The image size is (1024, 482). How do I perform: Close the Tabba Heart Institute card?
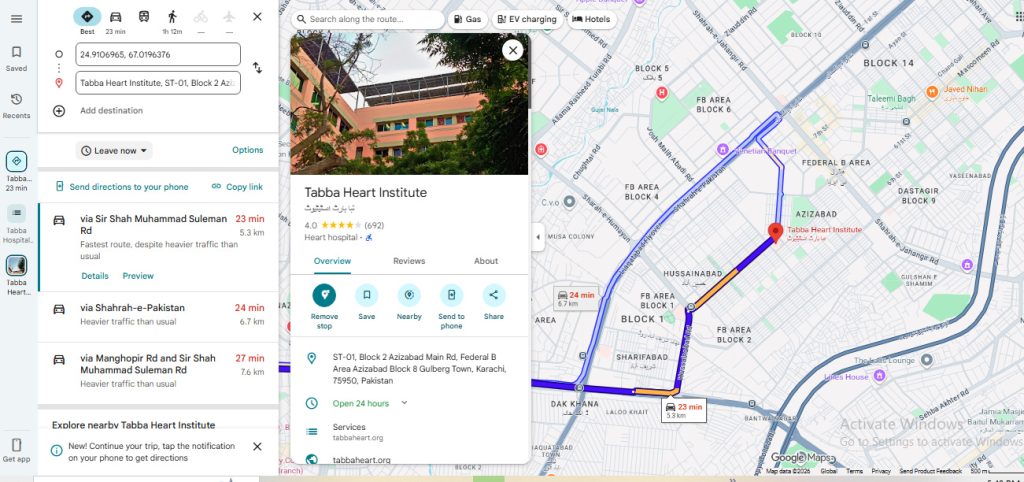pos(513,50)
